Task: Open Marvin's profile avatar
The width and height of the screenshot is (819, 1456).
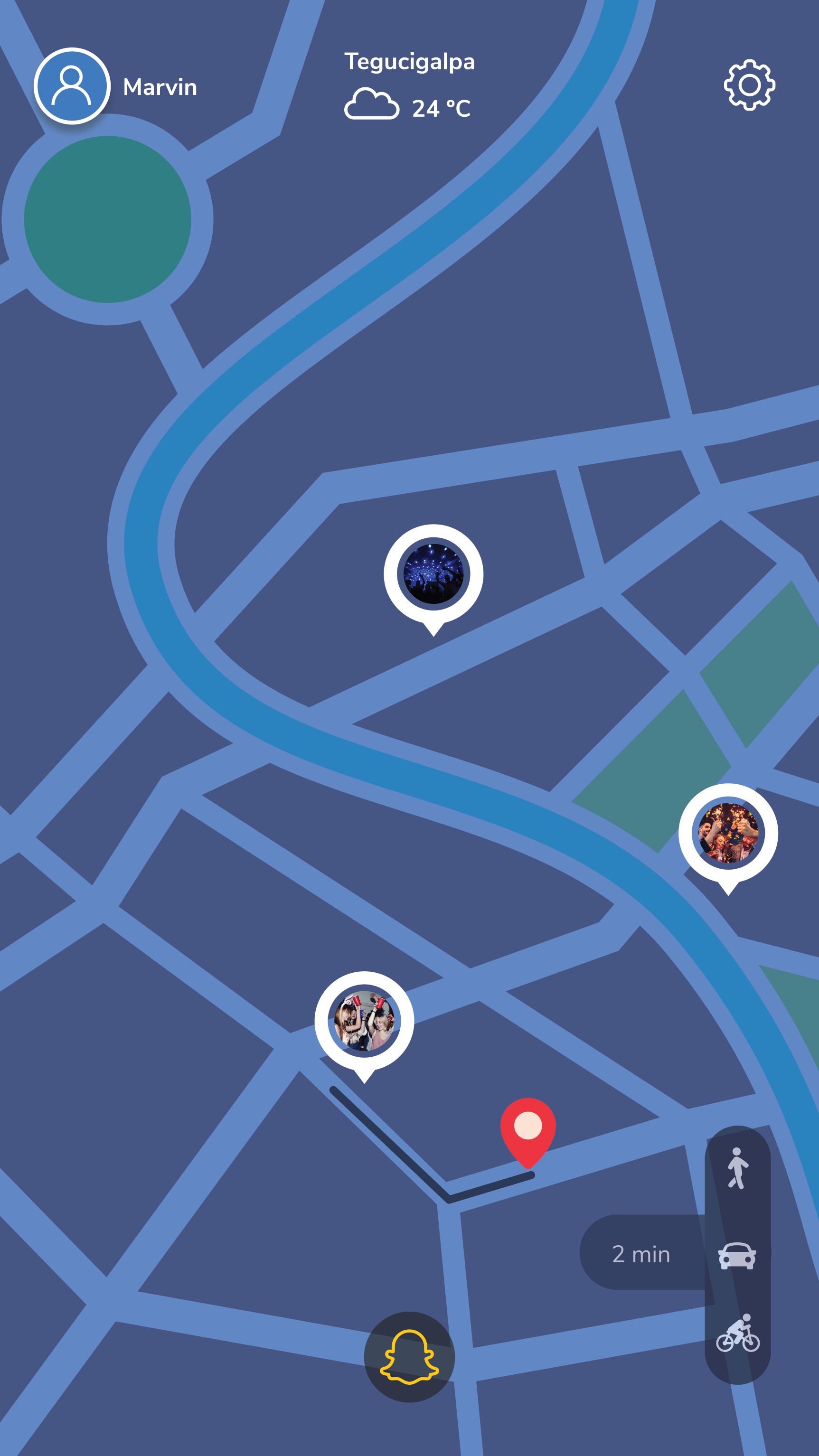Action: (72, 86)
